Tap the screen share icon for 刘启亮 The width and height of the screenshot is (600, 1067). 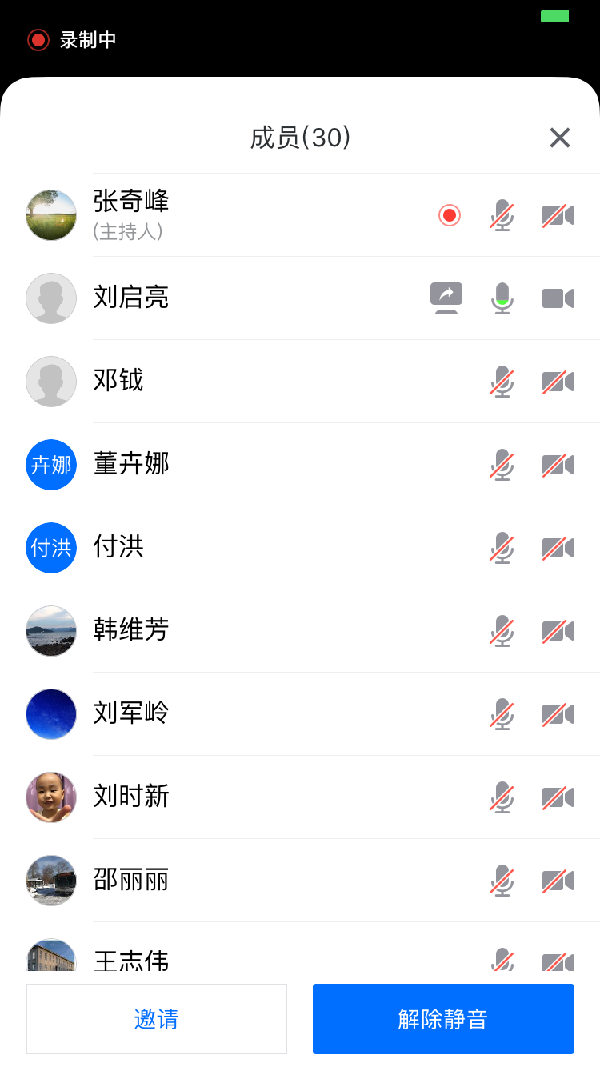[x=446, y=298]
